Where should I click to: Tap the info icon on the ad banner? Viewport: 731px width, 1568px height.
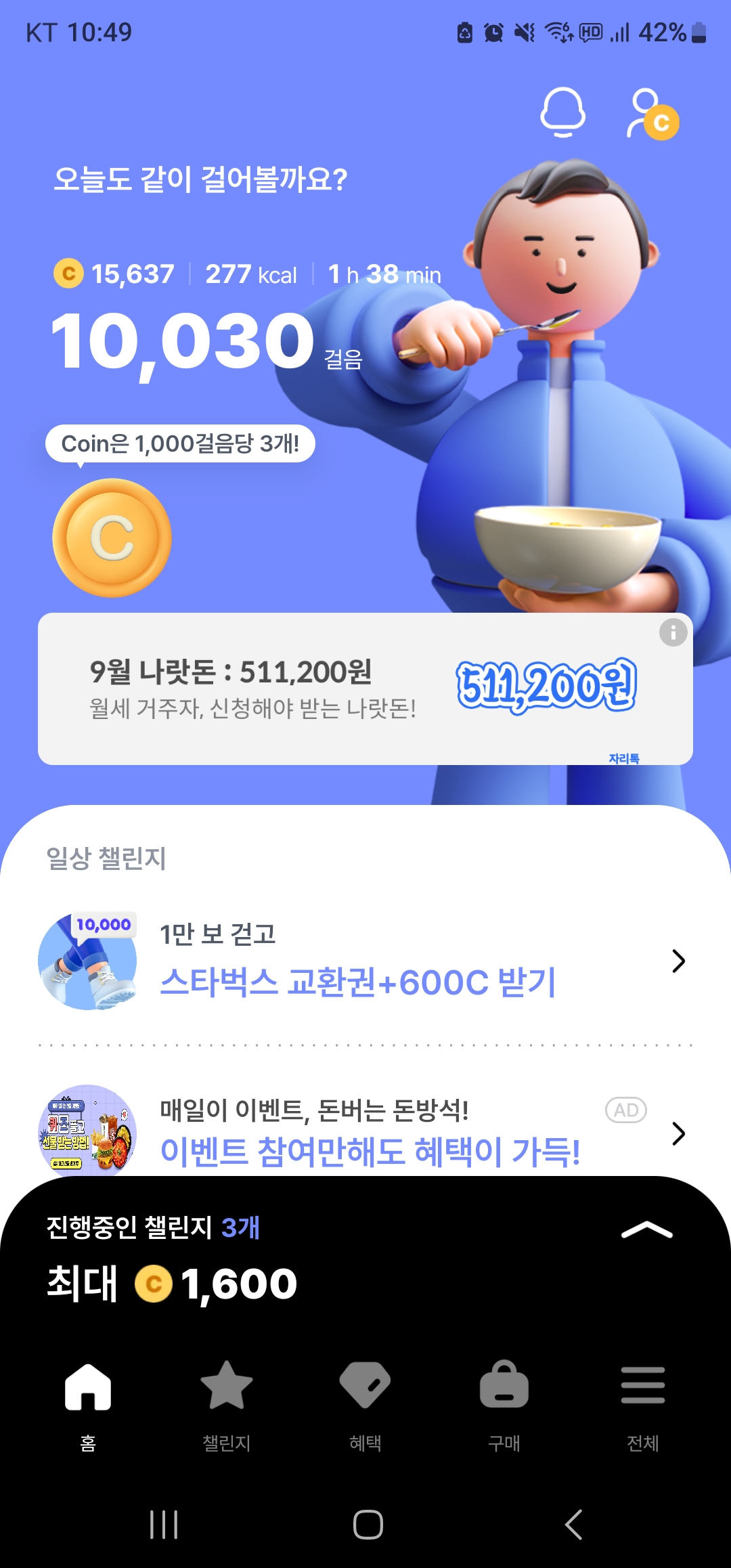[x=673, y=633]
